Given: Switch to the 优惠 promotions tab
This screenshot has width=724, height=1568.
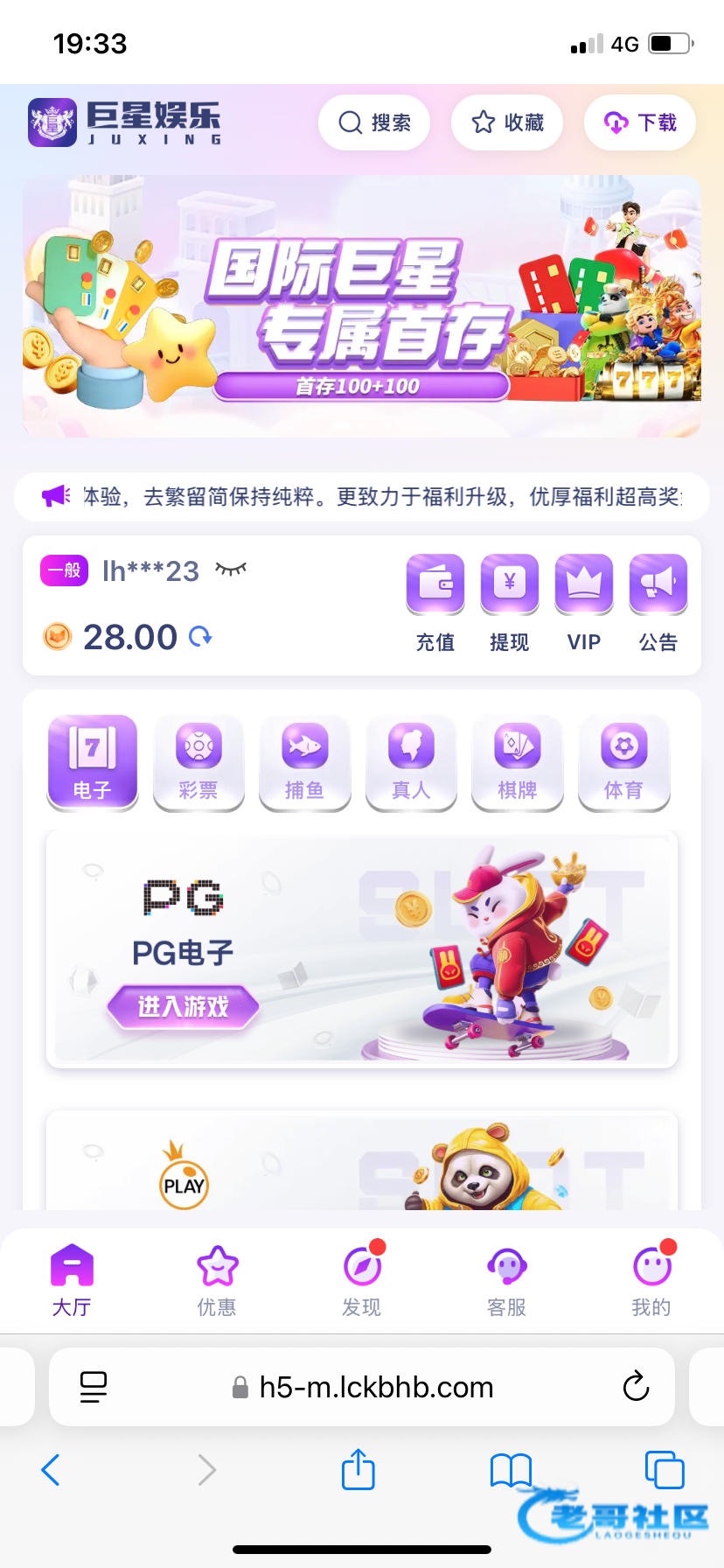Looking at the screenshot, I should (x=217, y=1280).
